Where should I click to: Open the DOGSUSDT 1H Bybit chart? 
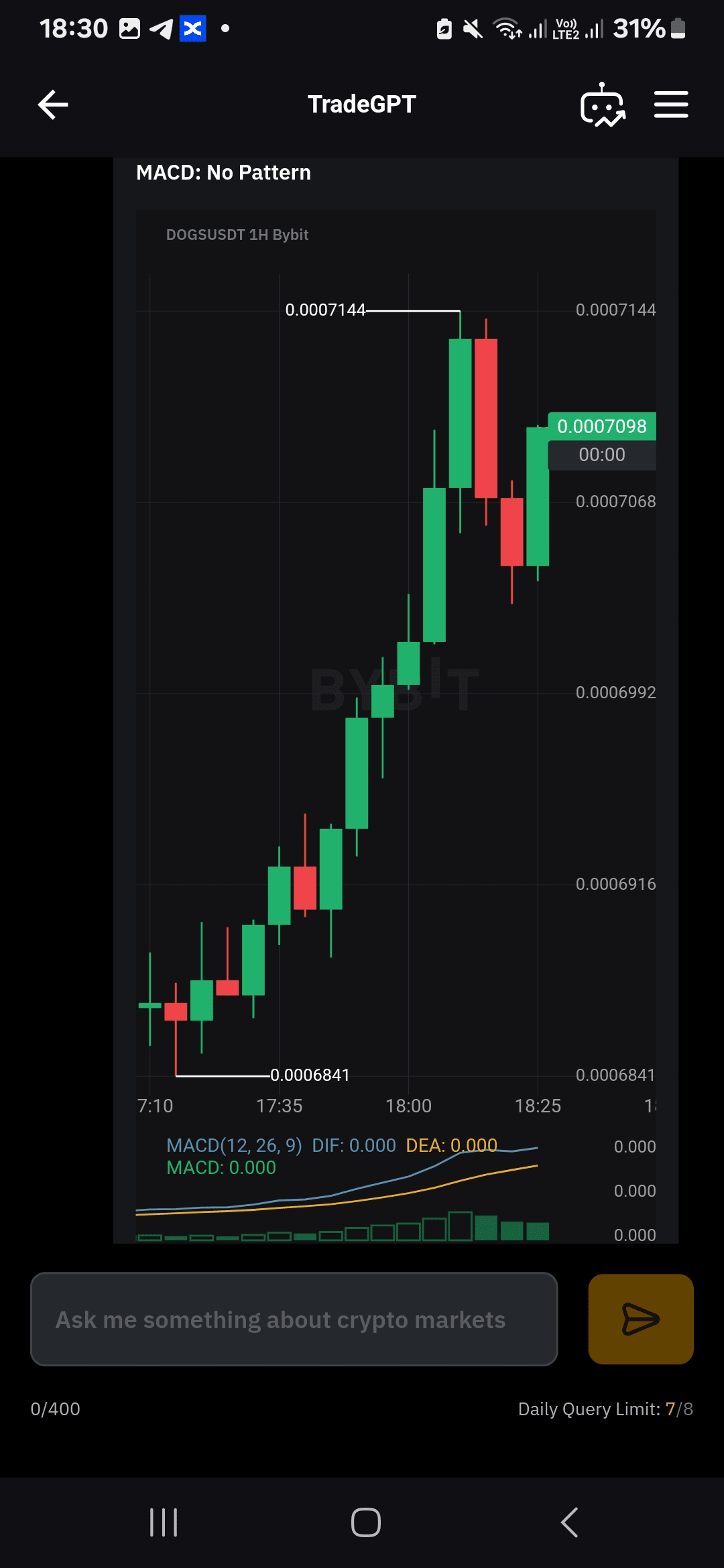tap(396, 670)
